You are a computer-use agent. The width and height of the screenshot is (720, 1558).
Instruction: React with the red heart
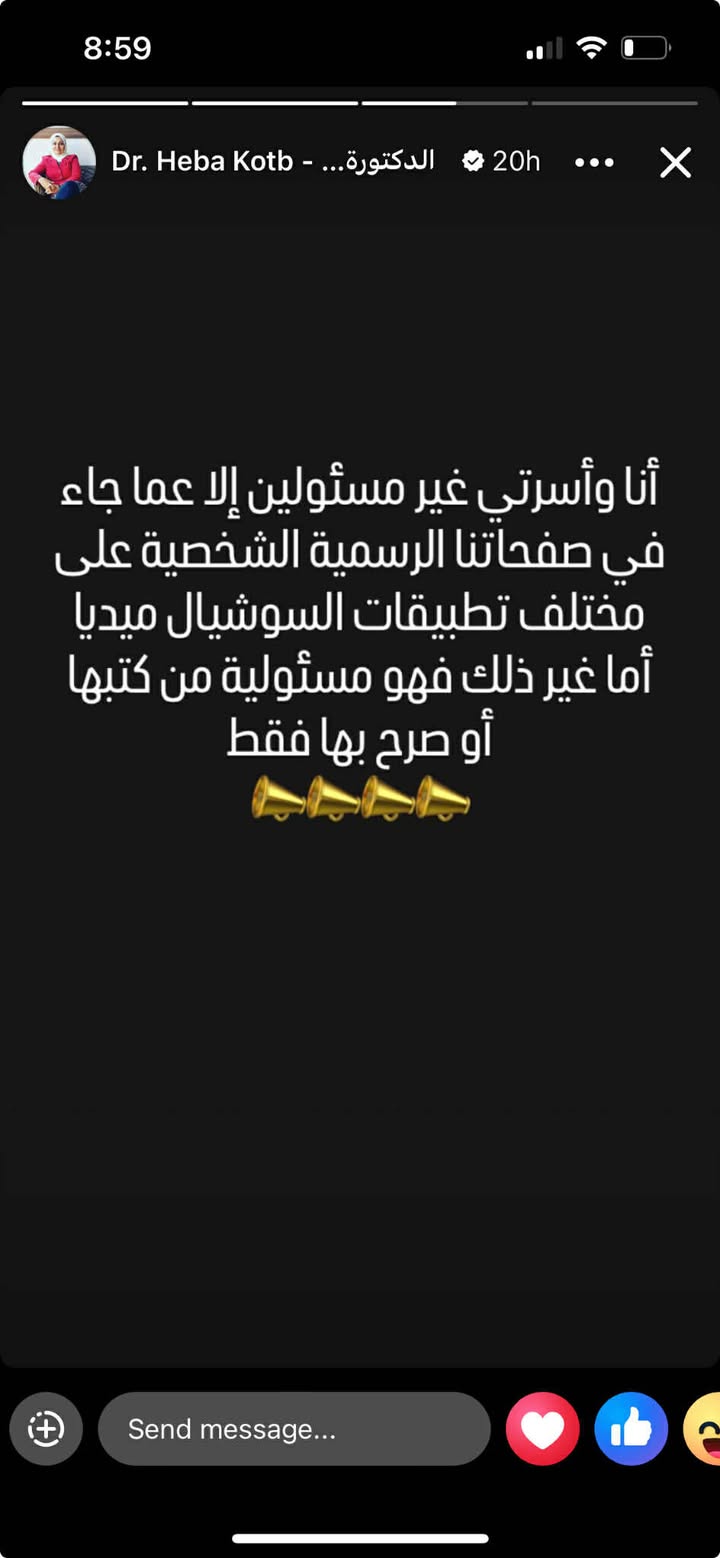[543, 1429]
